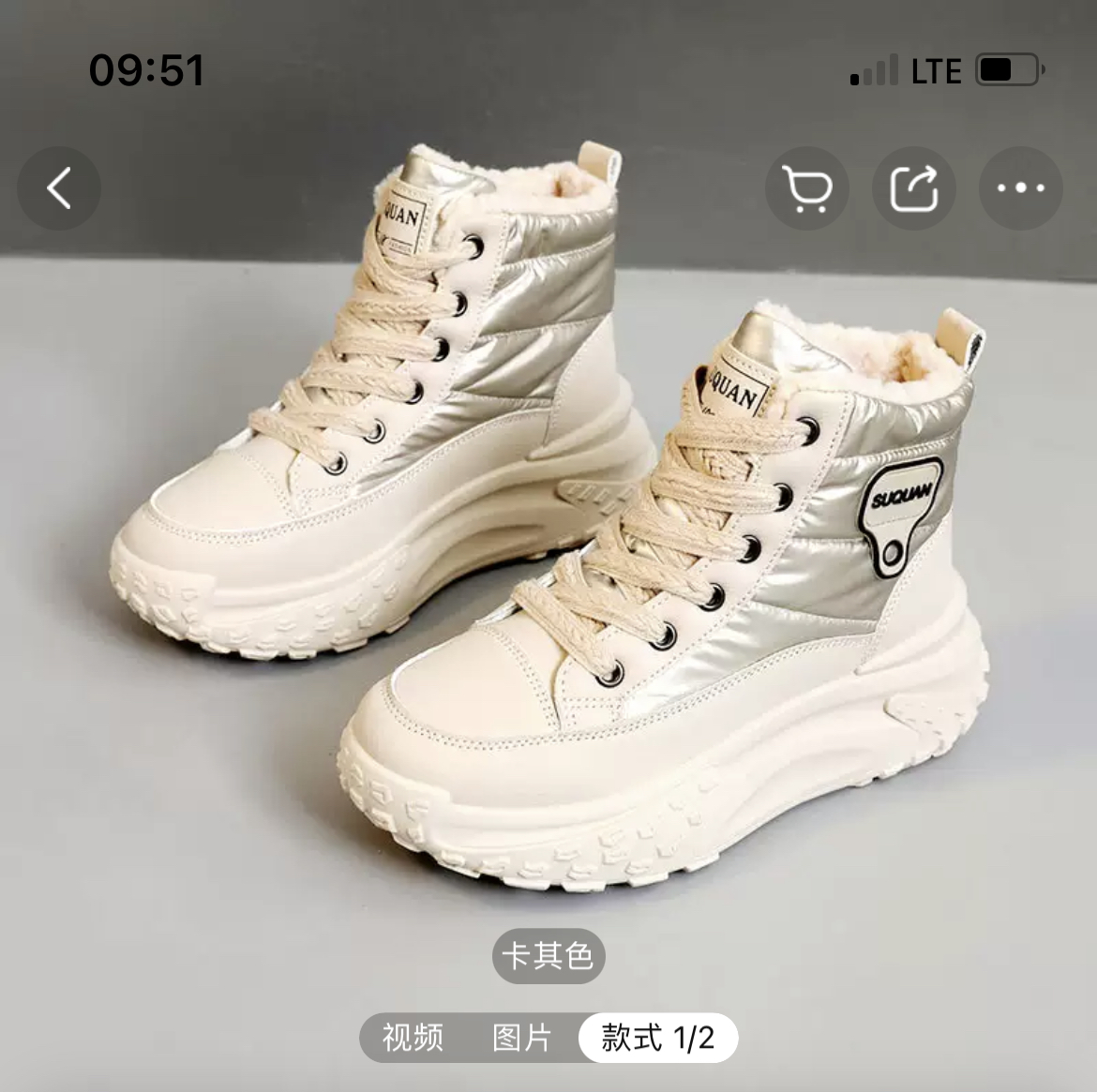Viewport: 1097px width, 1092px height.
Task: Go back using the back arrow
Action: coord(59,188)
